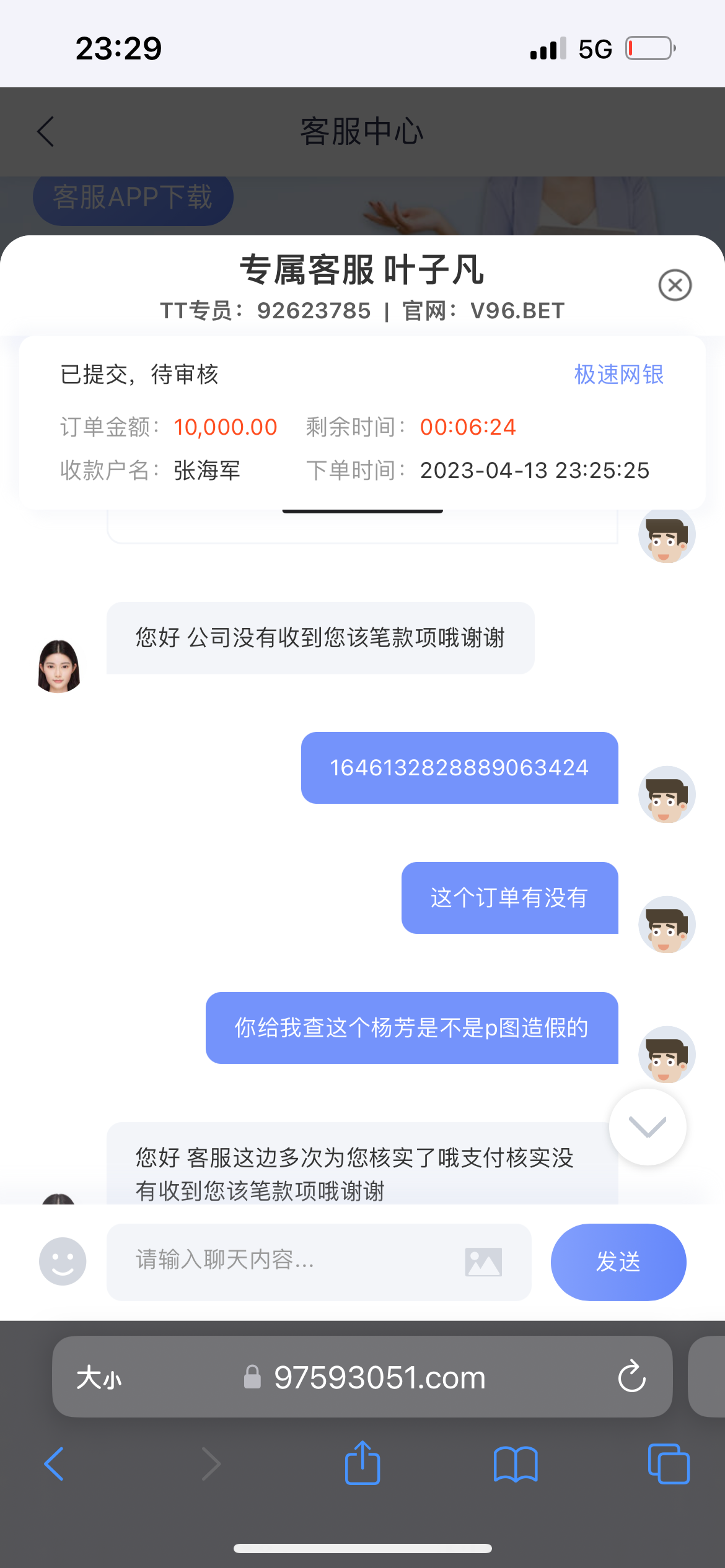This screenshot has width=725, height=1568.
Task: Open the Safari share sheet icon
Action: coord(362,1463)
